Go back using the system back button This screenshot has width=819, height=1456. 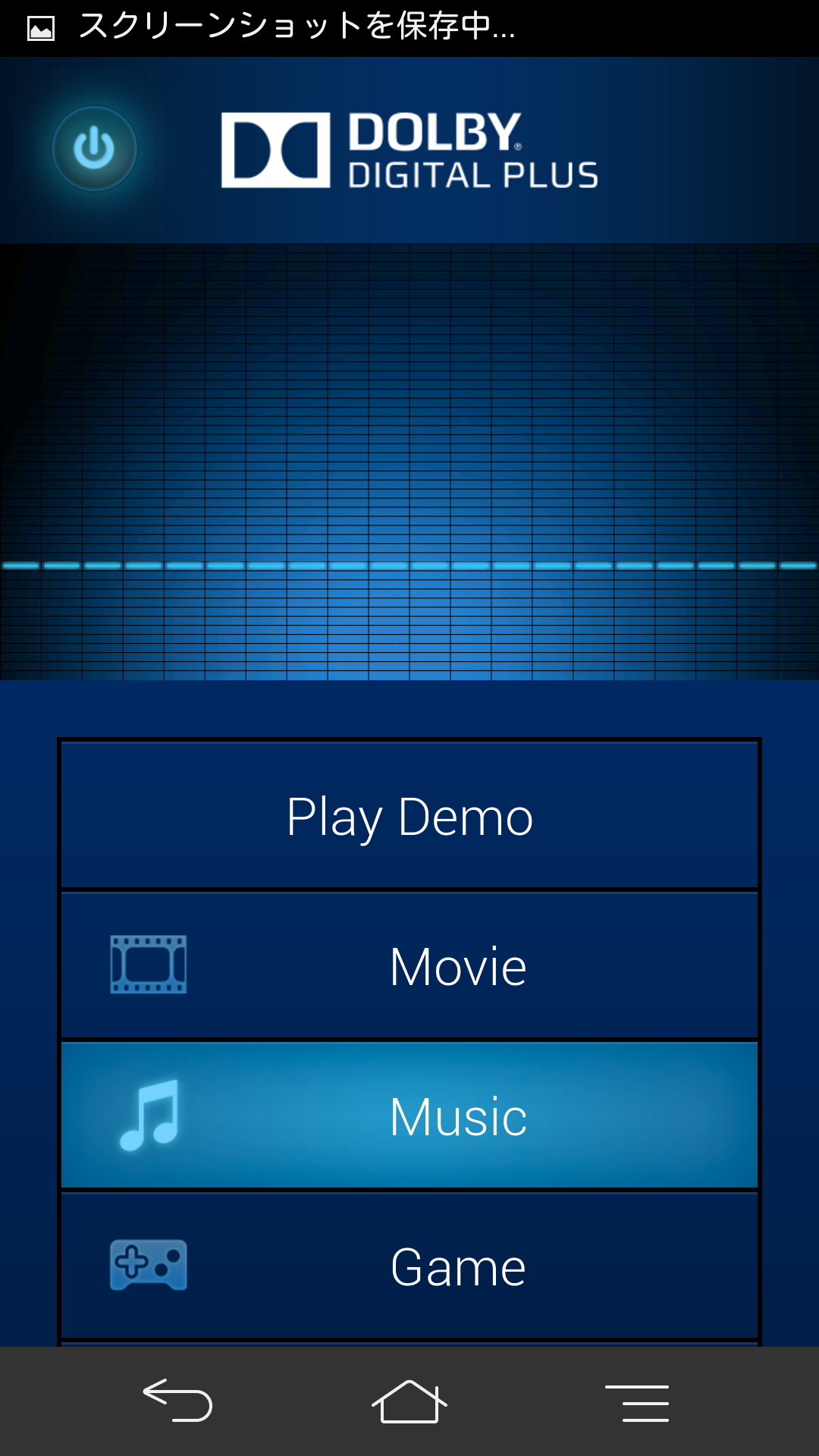(177, 1401)
